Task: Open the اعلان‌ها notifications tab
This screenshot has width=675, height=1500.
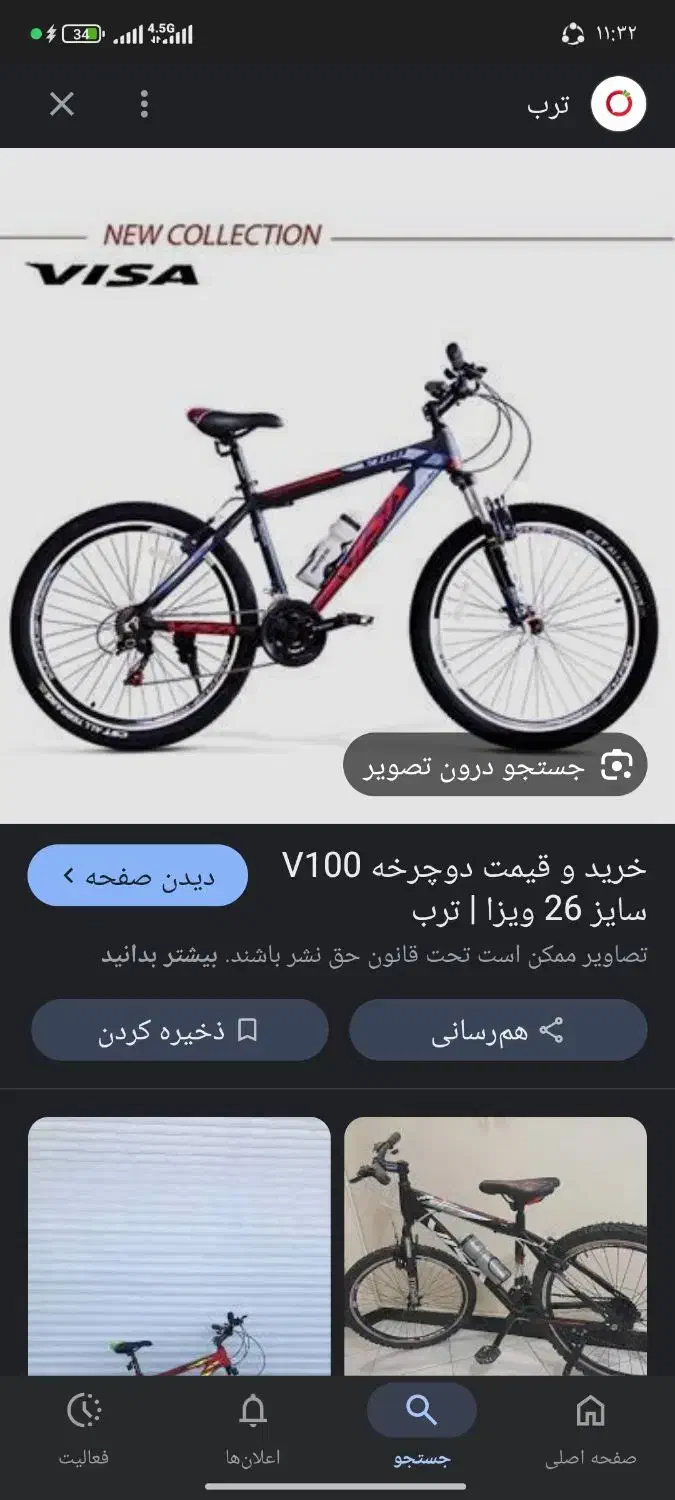Action: coord(253,1430)
